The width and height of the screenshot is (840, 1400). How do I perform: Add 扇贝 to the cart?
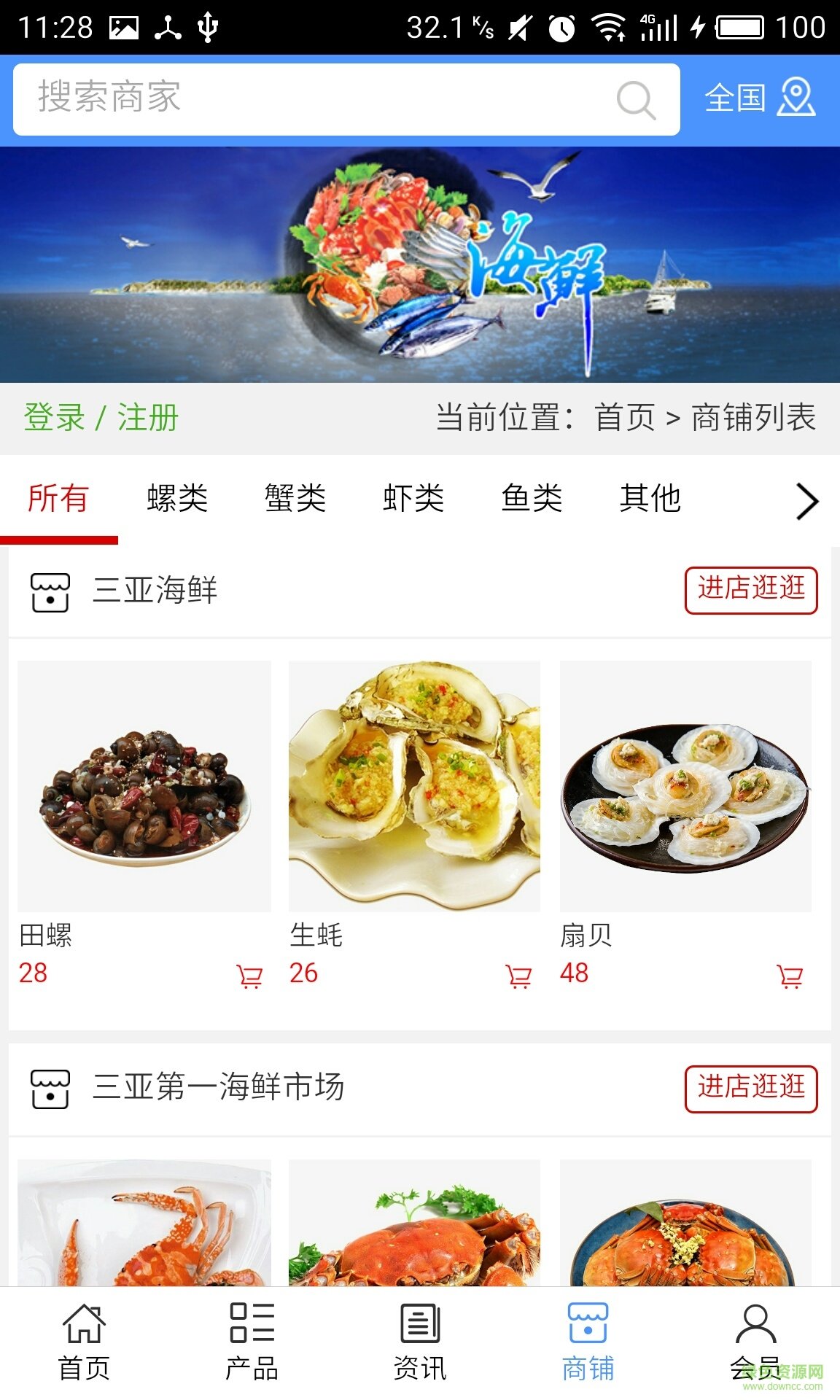coord(790,976)
